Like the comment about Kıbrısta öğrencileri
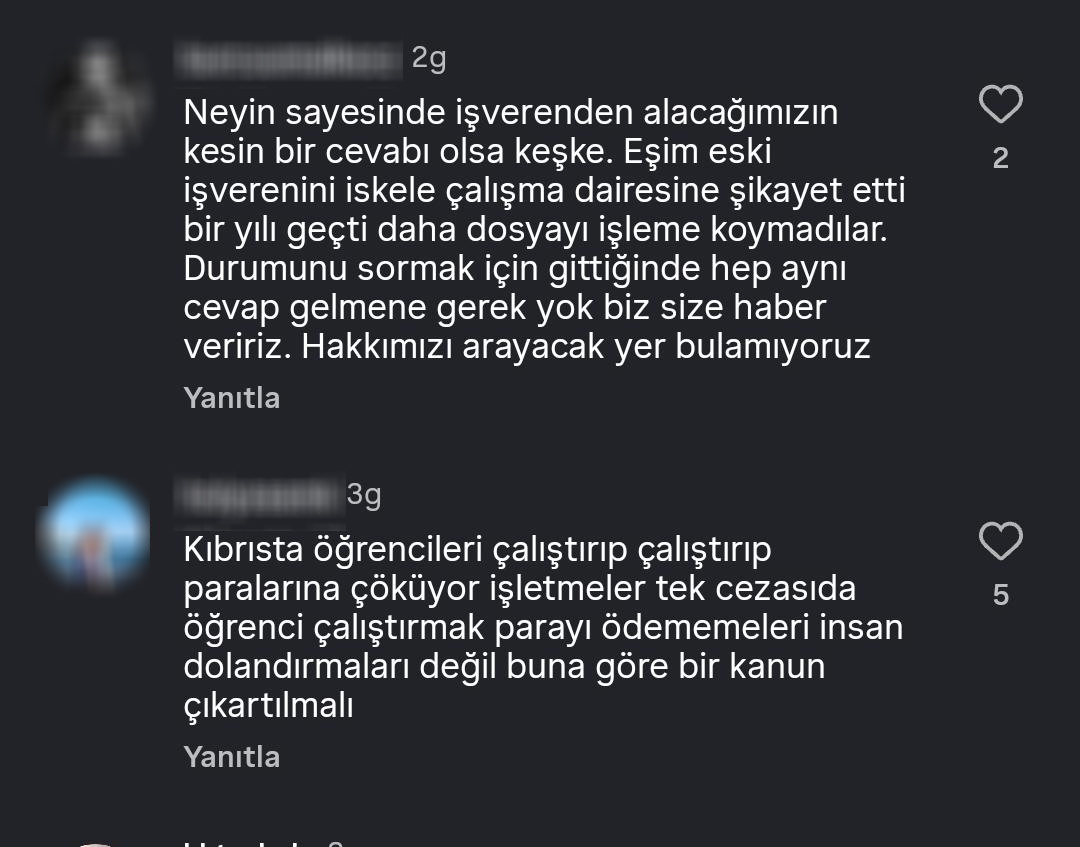Screen dimensions: 1080x847 point(1000,542)
